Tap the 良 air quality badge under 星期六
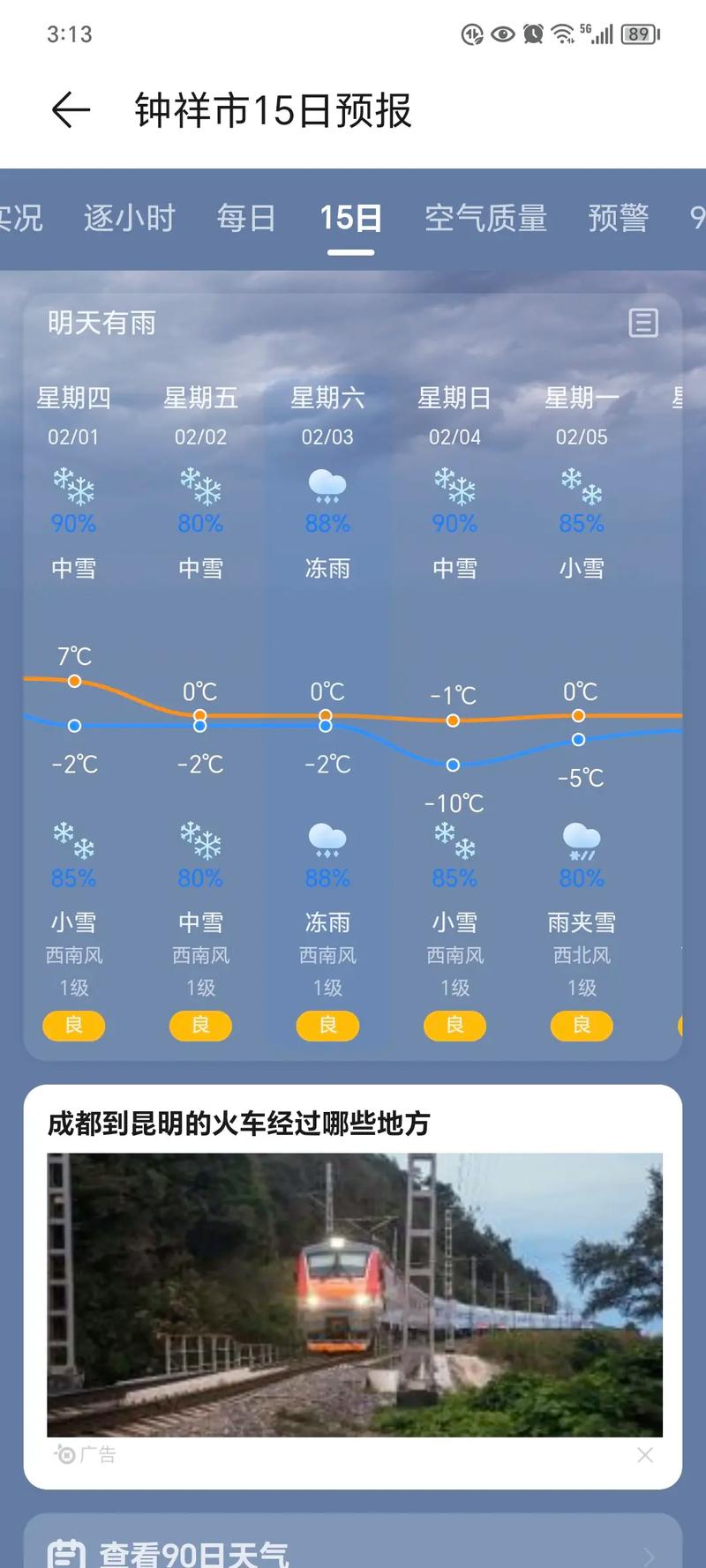Viewport: 706px width, 1568px height. tap(327, 1026)
